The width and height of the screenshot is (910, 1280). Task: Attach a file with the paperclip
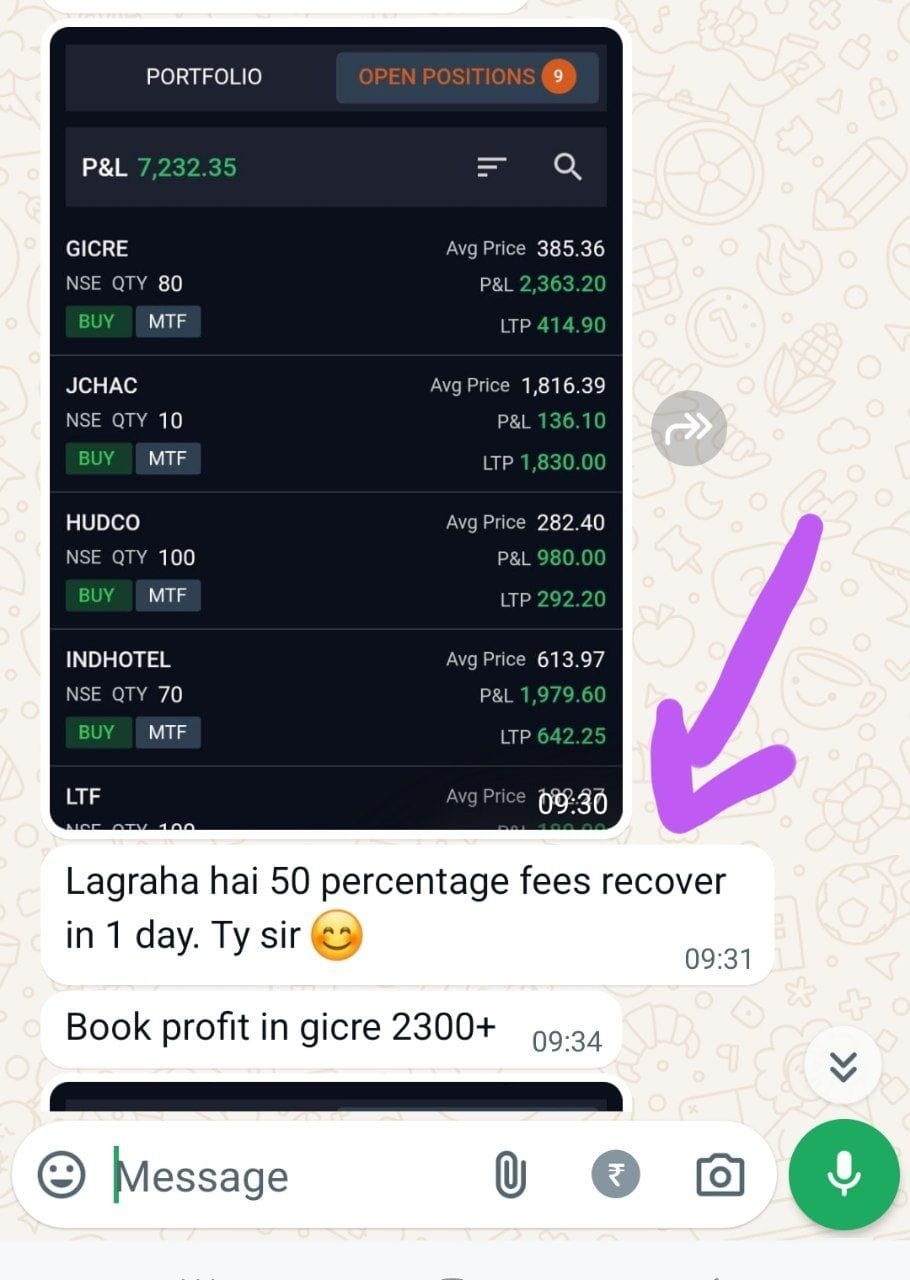(510, 1175)
